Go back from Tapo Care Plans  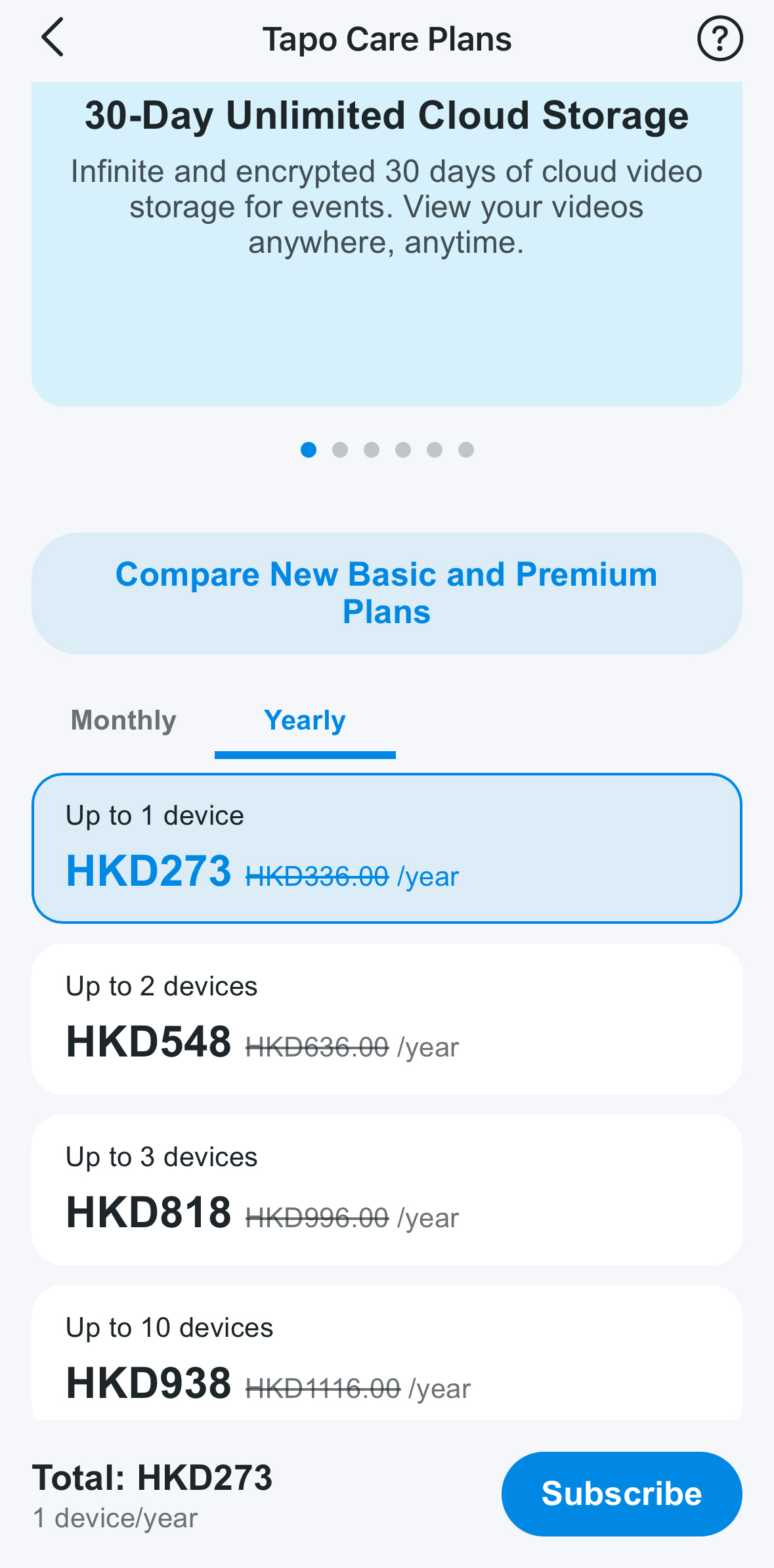[x=53, y=38]
